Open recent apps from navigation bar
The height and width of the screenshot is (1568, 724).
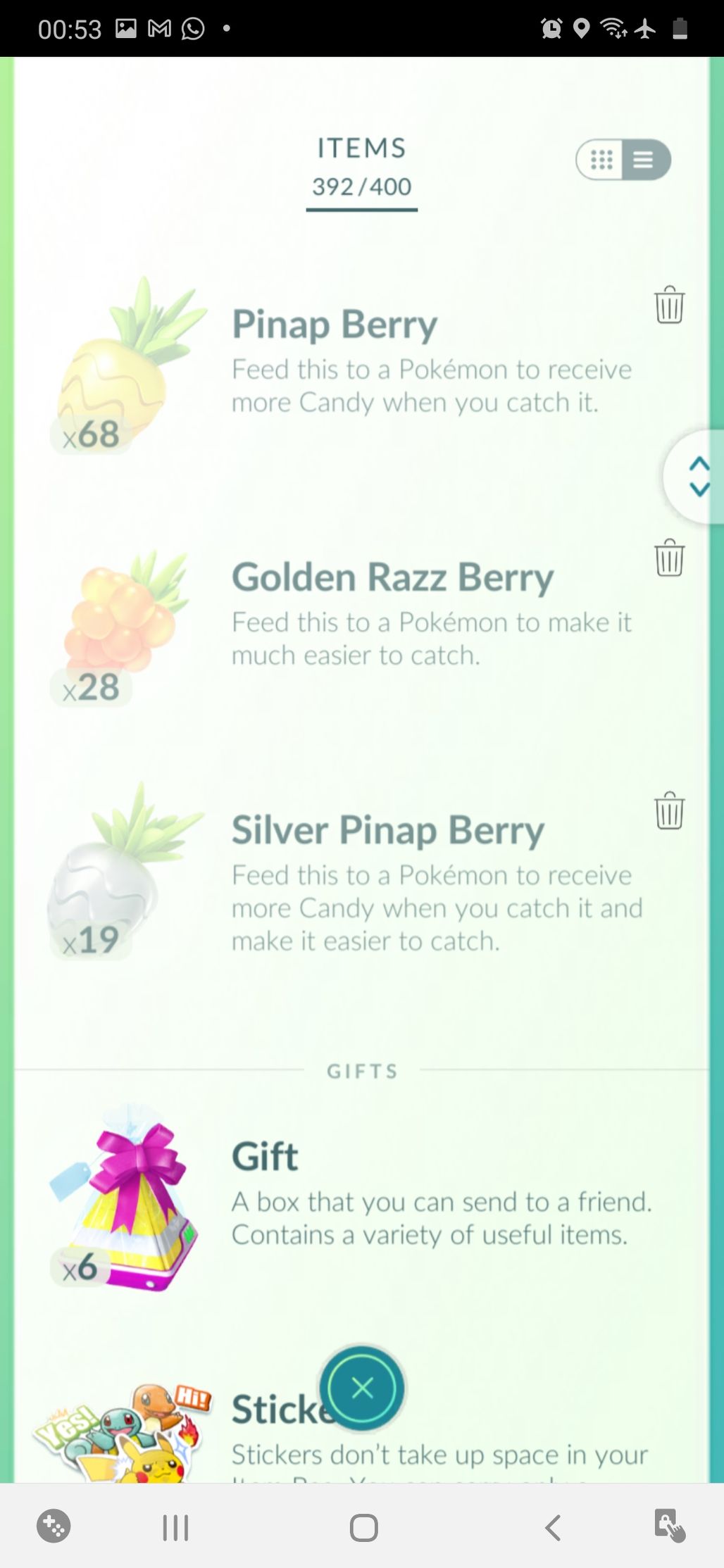click(x=175, y=1527)
